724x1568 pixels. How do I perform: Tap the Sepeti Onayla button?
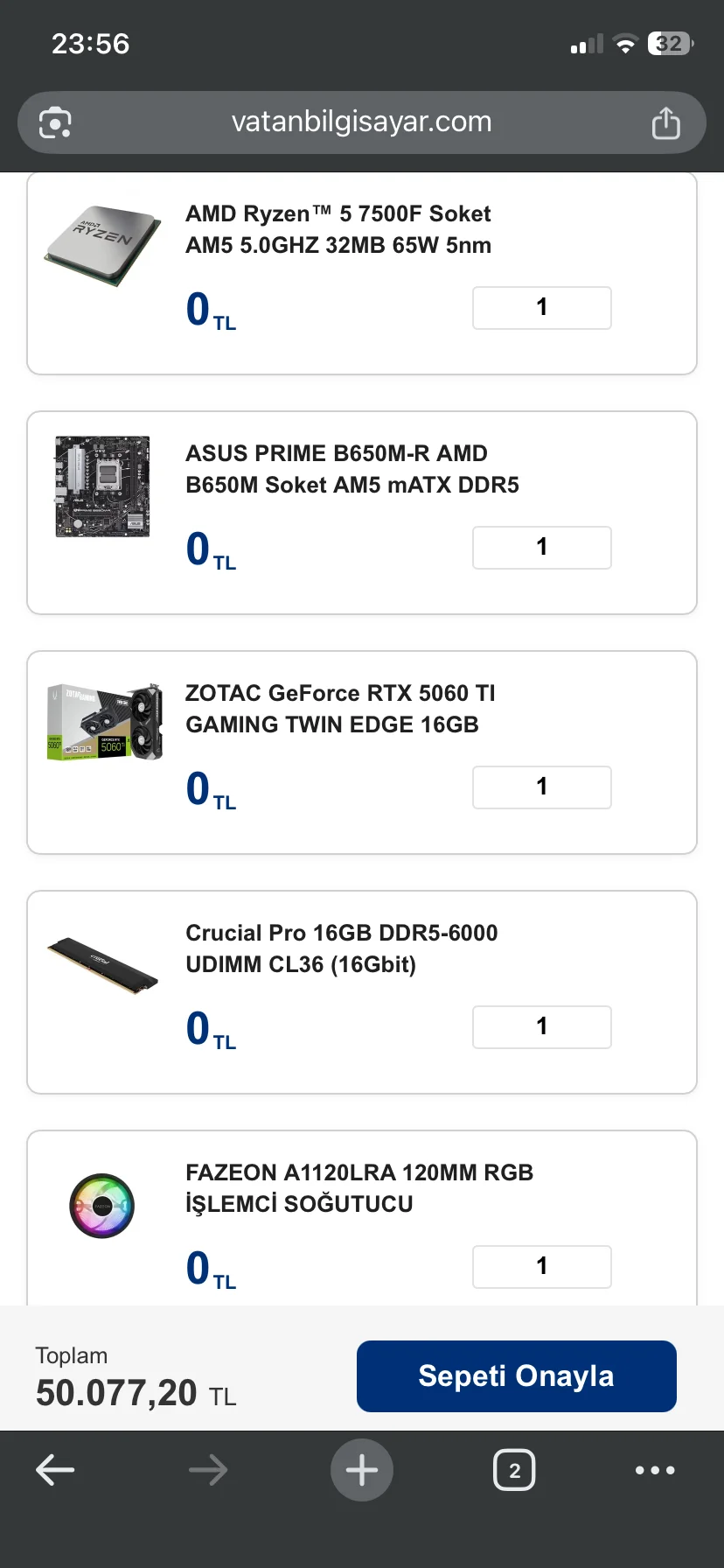point(516,1375)
